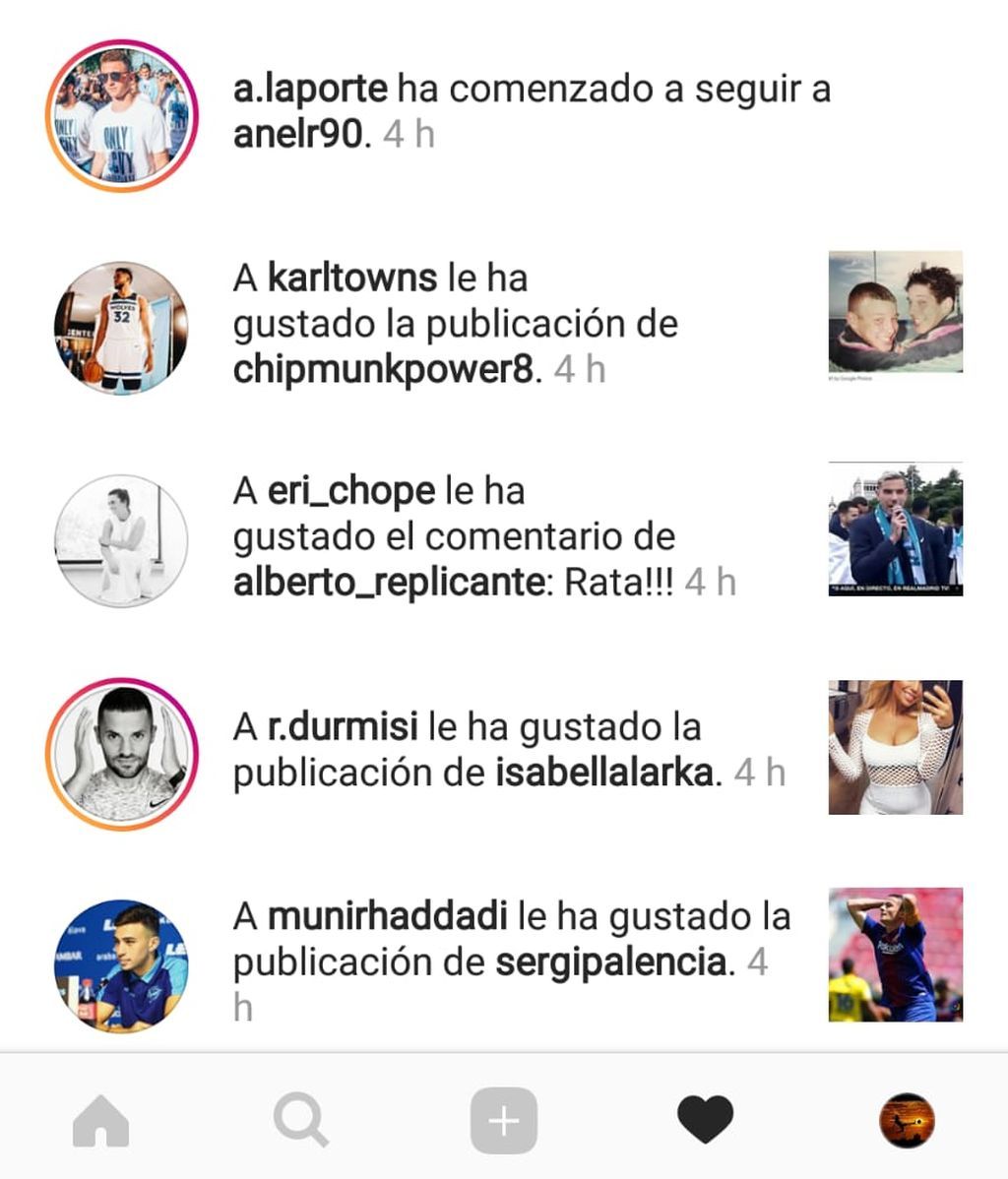The width and height of the screenshot is (1008, 1179).
Task: Visit the chipmunkpower8 username link
Action: (384, 370)
